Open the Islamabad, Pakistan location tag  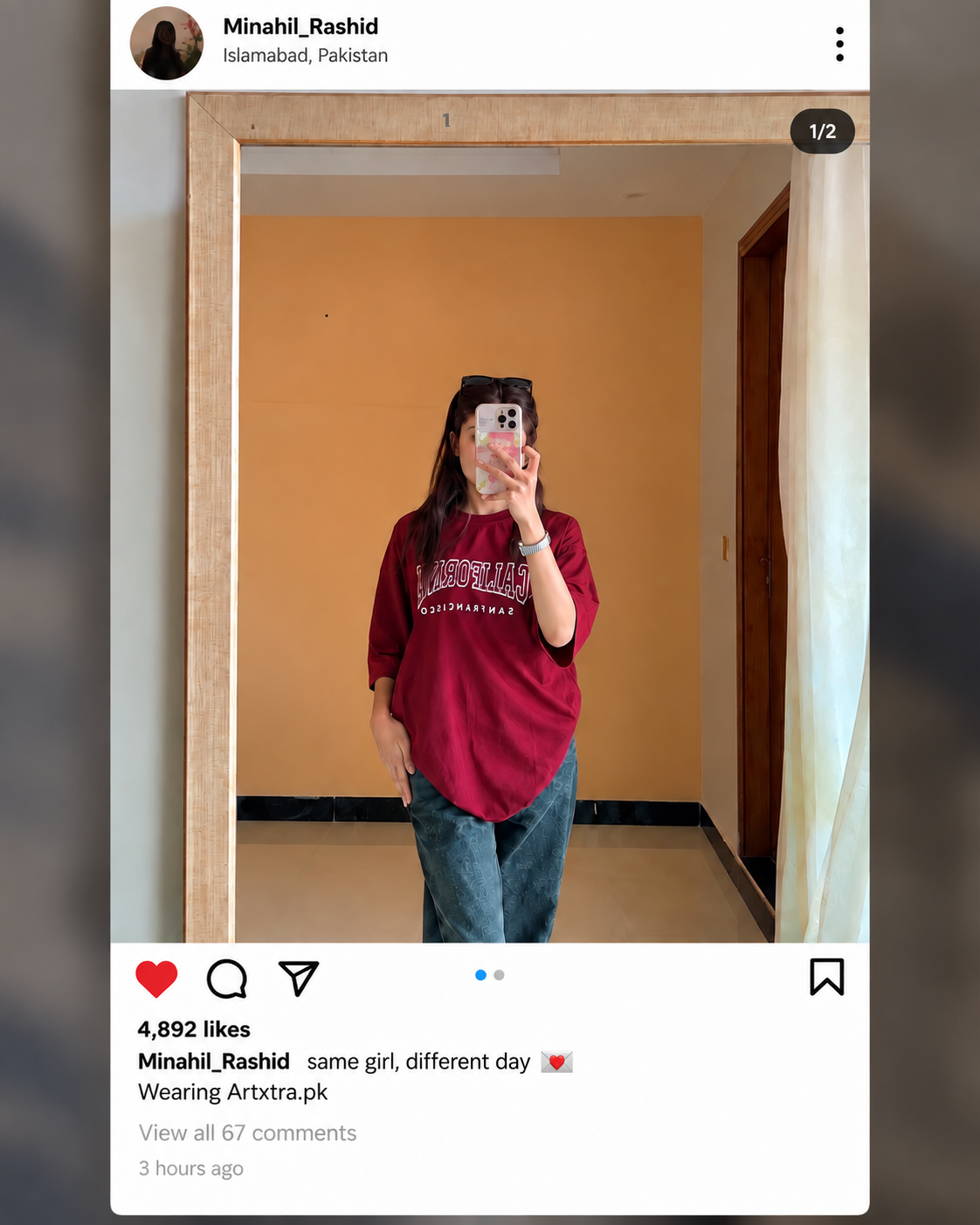tap(305, 55)
